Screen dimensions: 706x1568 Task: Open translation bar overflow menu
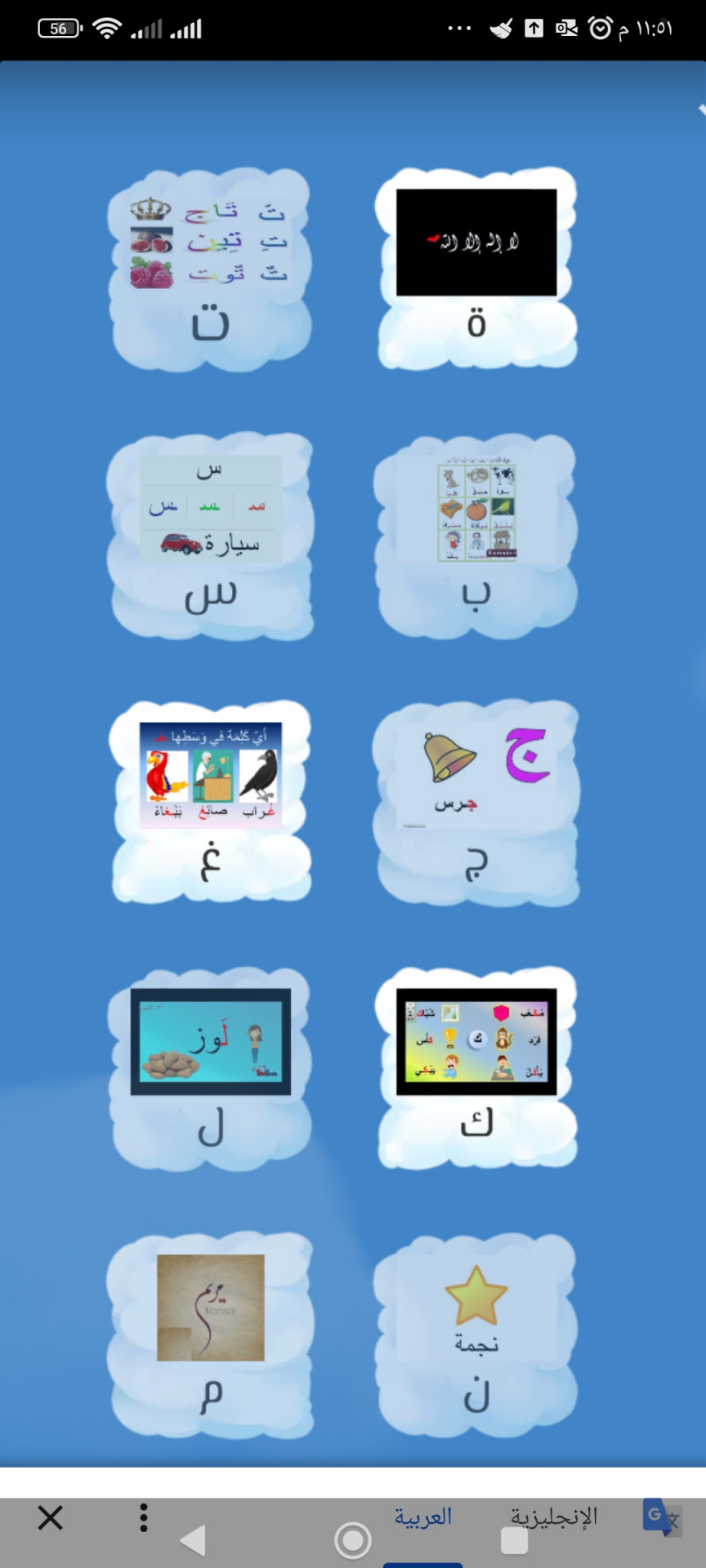click(144, 1518)
